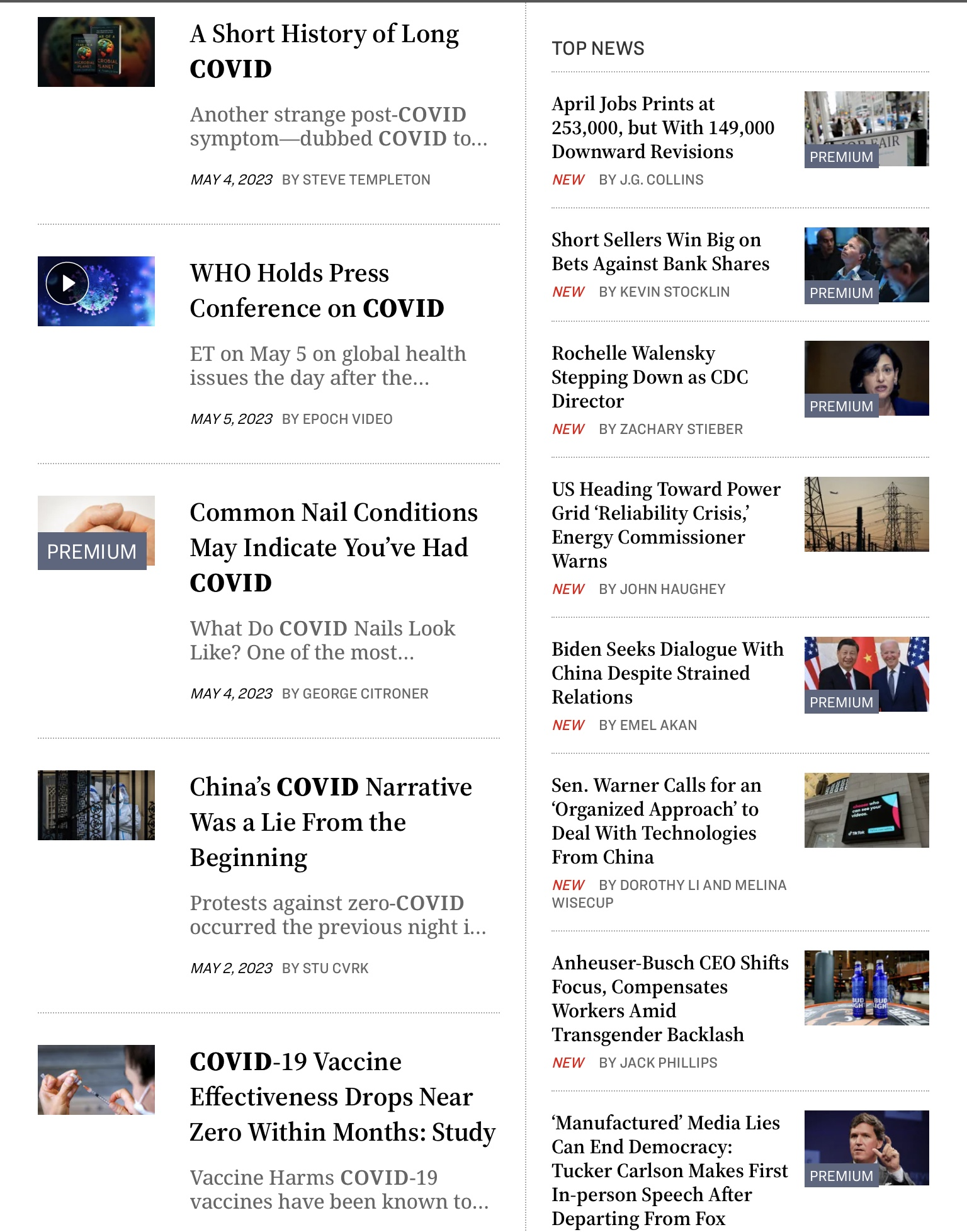Image resolution: width=967 pixels, height=1232 pixels.
Task: Tap the vaccine syringe thumbnail image
Action: 96,1080
